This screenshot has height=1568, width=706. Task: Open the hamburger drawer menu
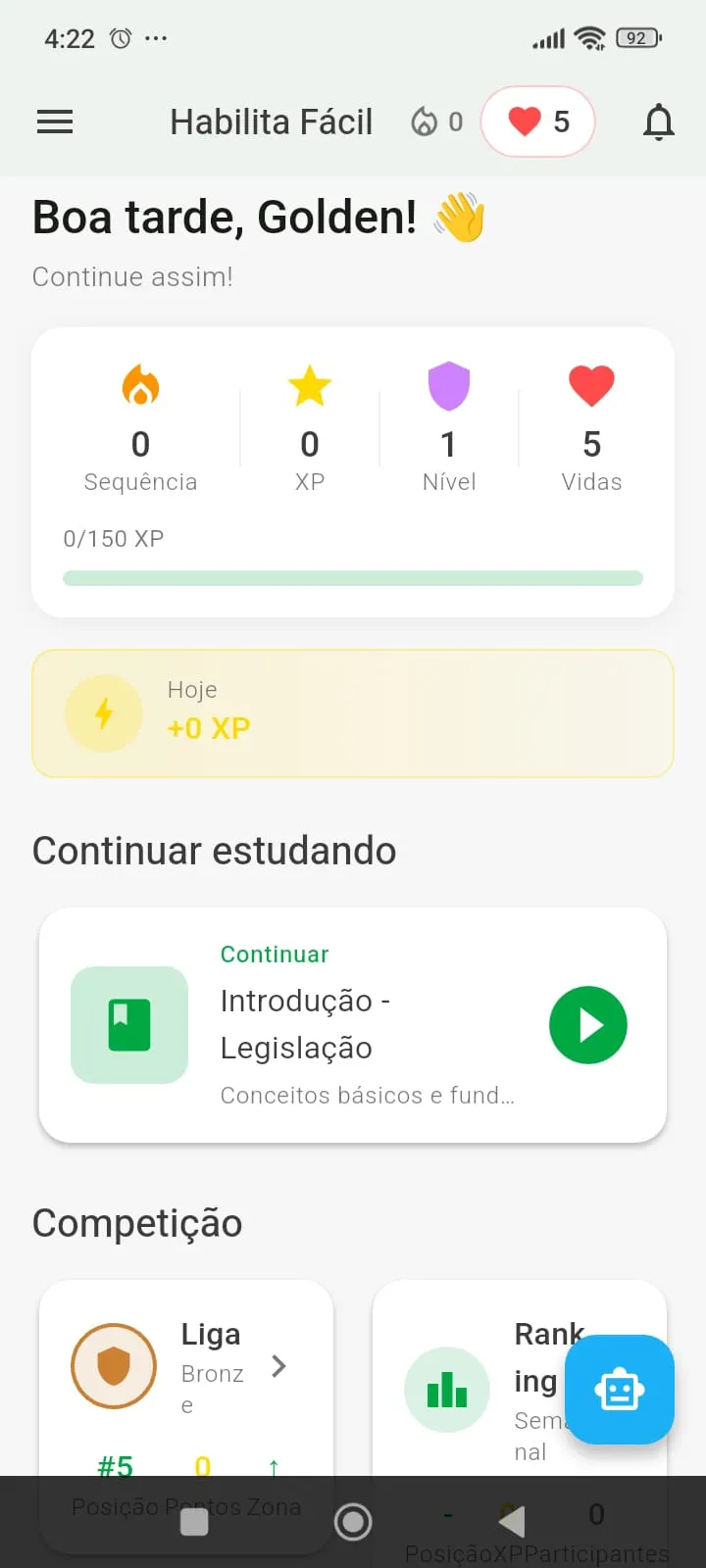coord(55,122)
